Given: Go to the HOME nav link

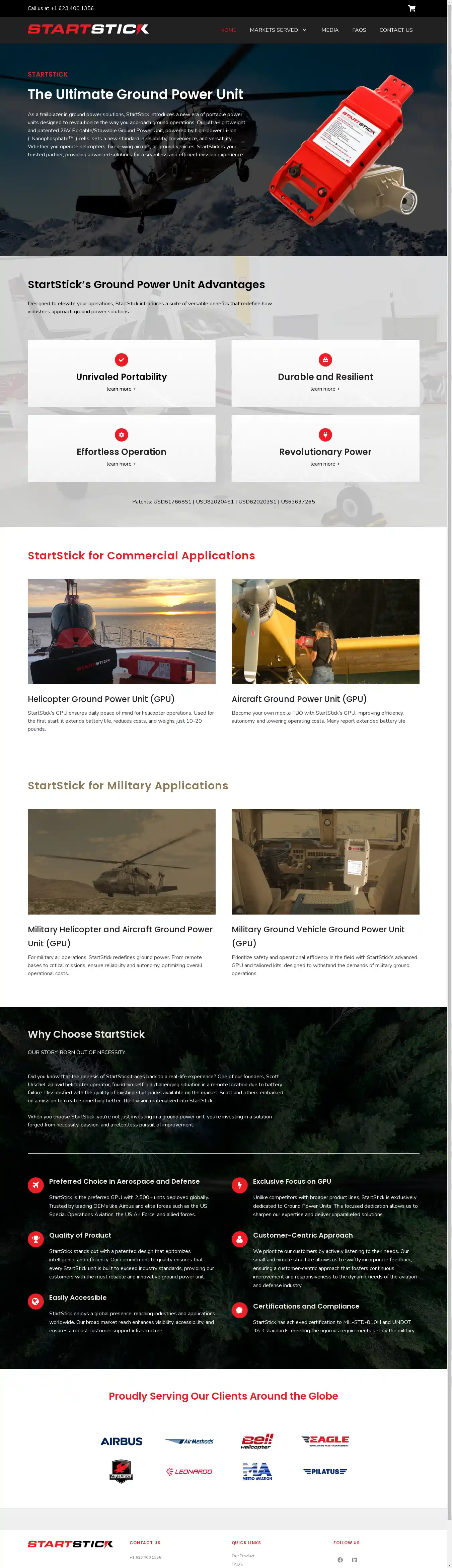Looking at the screenshot, I should (x=228, y=30).
